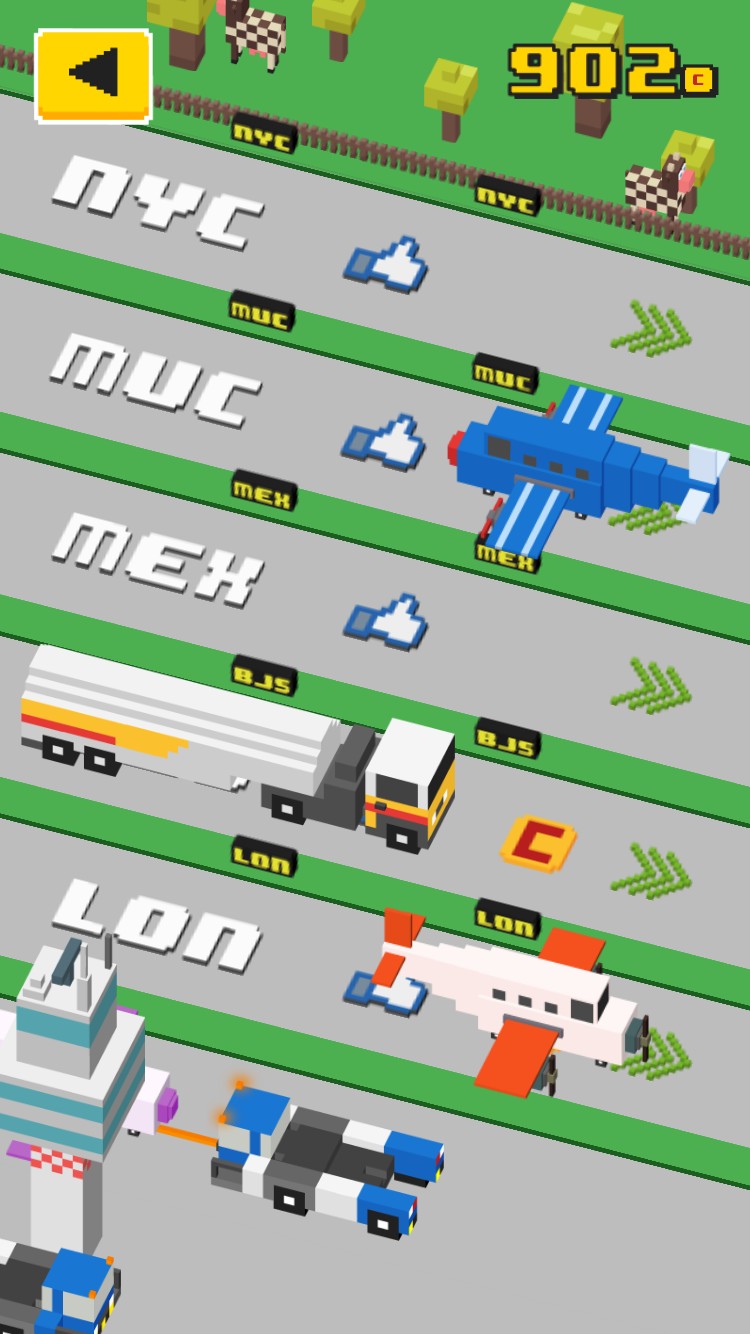The height and width of the screenshot is (1334, 750).
Task: Select the MEX destination row
Action: coord(157,559)
